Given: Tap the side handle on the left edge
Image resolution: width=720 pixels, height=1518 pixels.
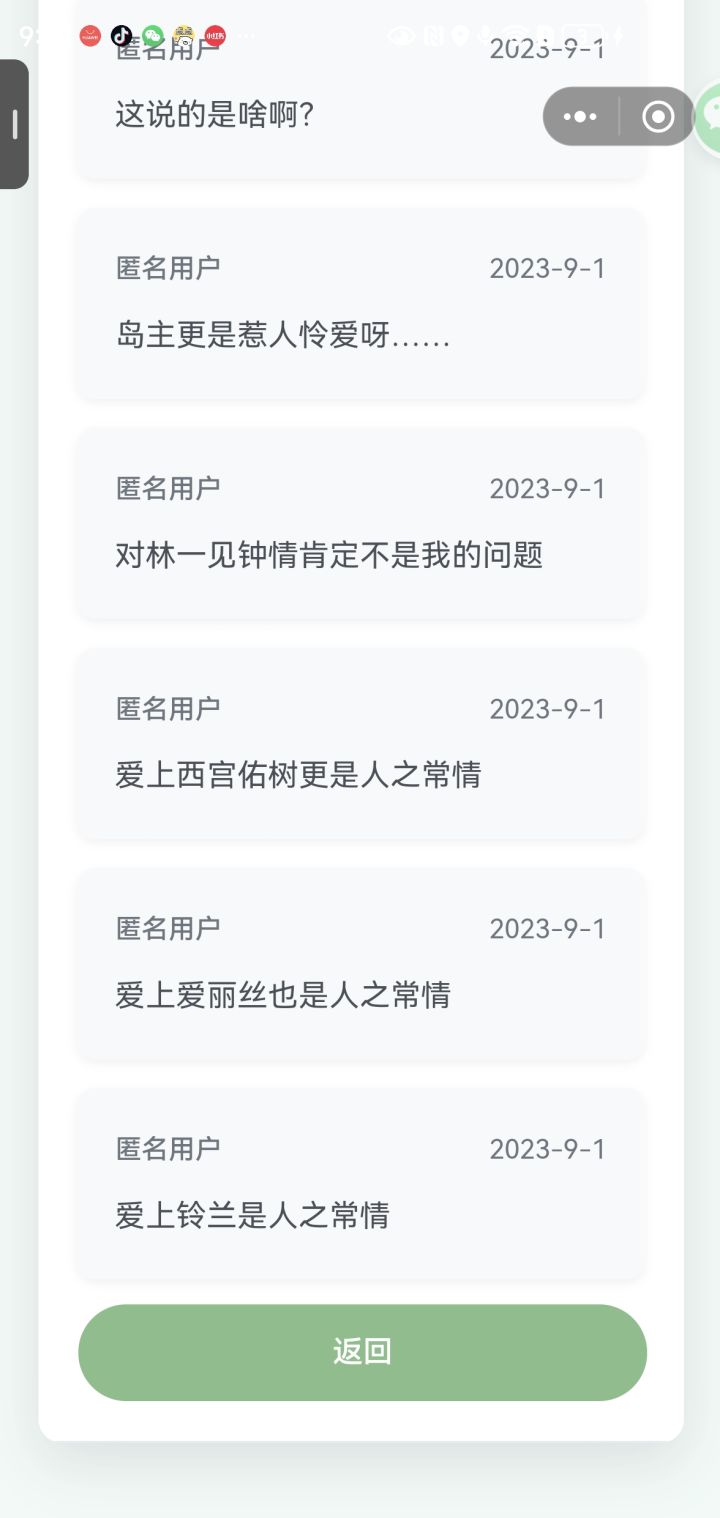Looking at the screenshot, I should pyautogui.click(x=14, y=124).
